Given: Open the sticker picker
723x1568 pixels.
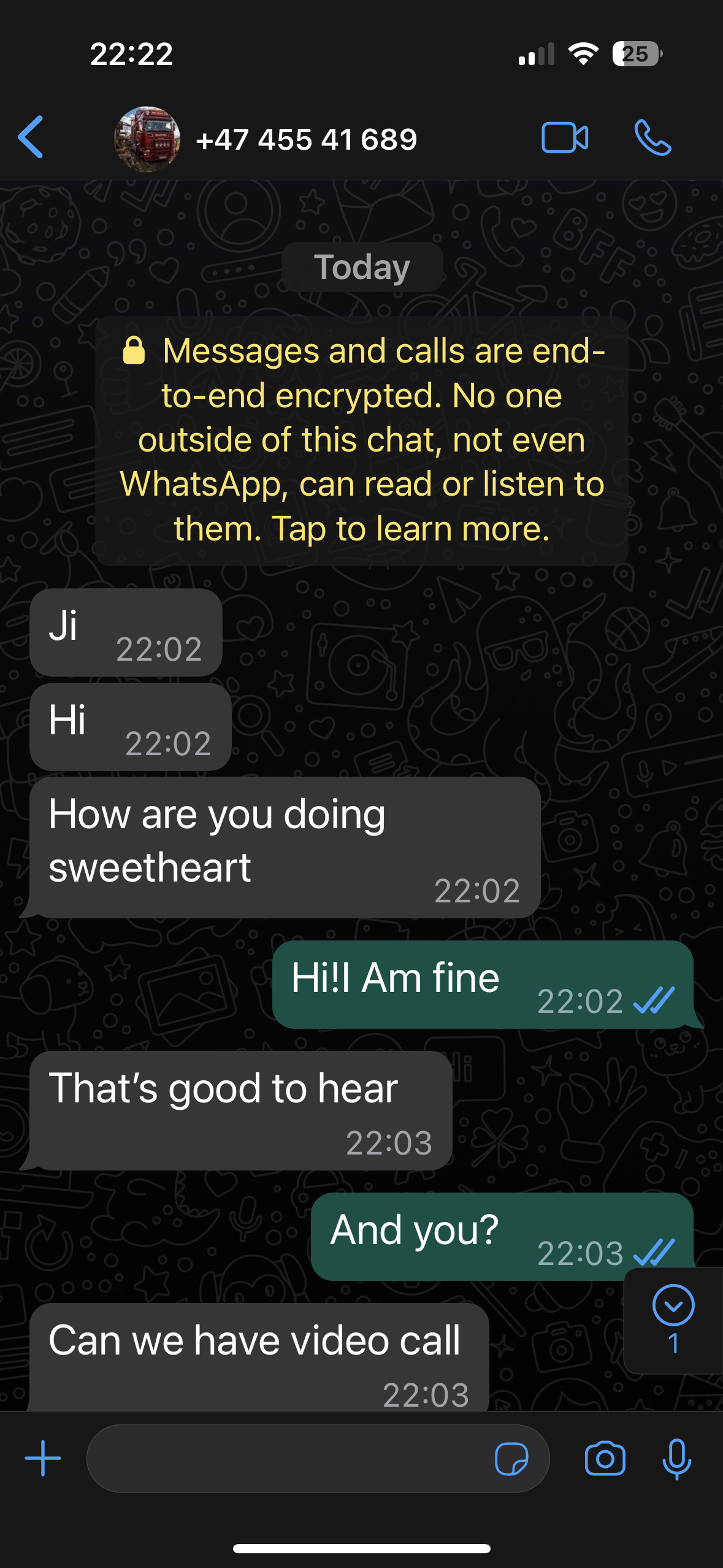Looking at the screenshot, I should pyautogui.click(x=511, y=1458).
